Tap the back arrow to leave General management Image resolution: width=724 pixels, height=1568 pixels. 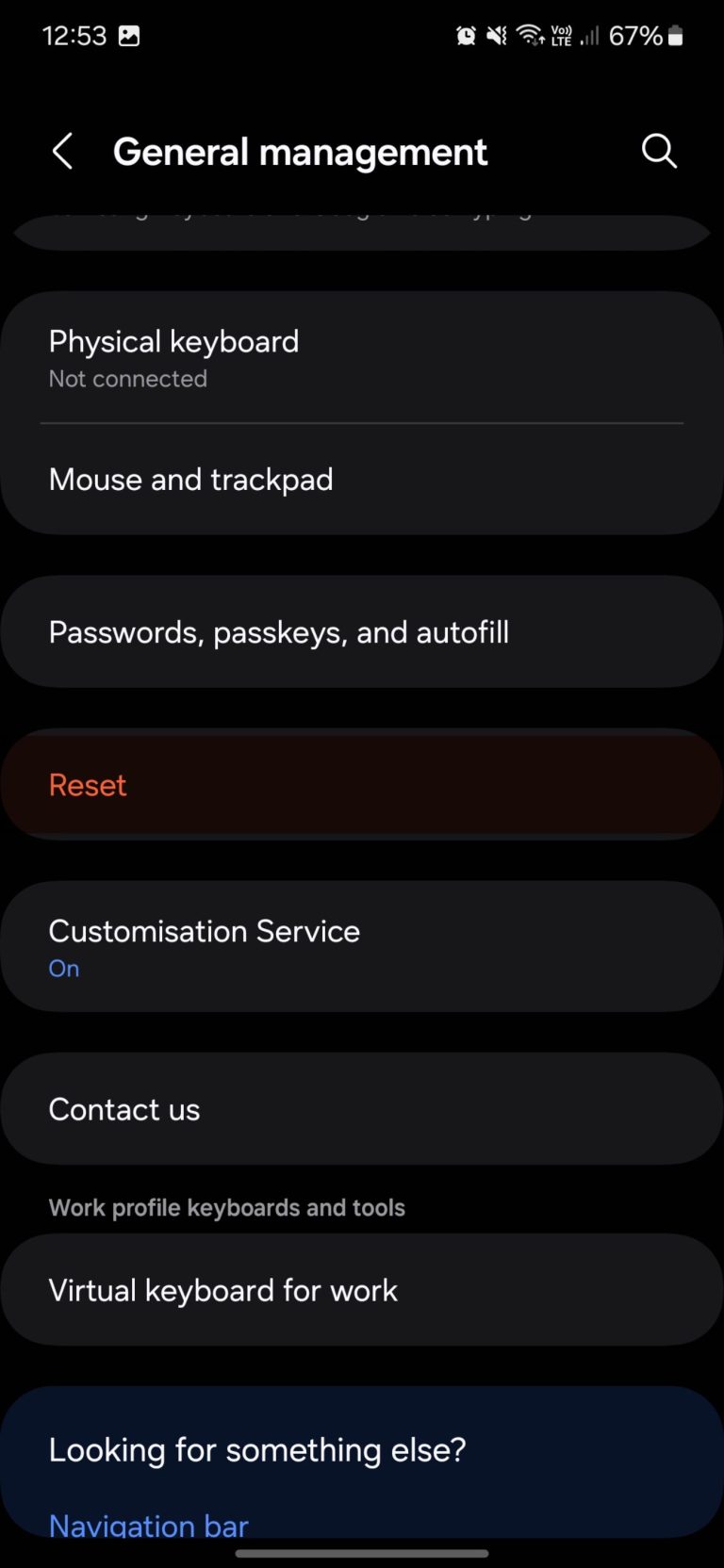click(62, 151)
